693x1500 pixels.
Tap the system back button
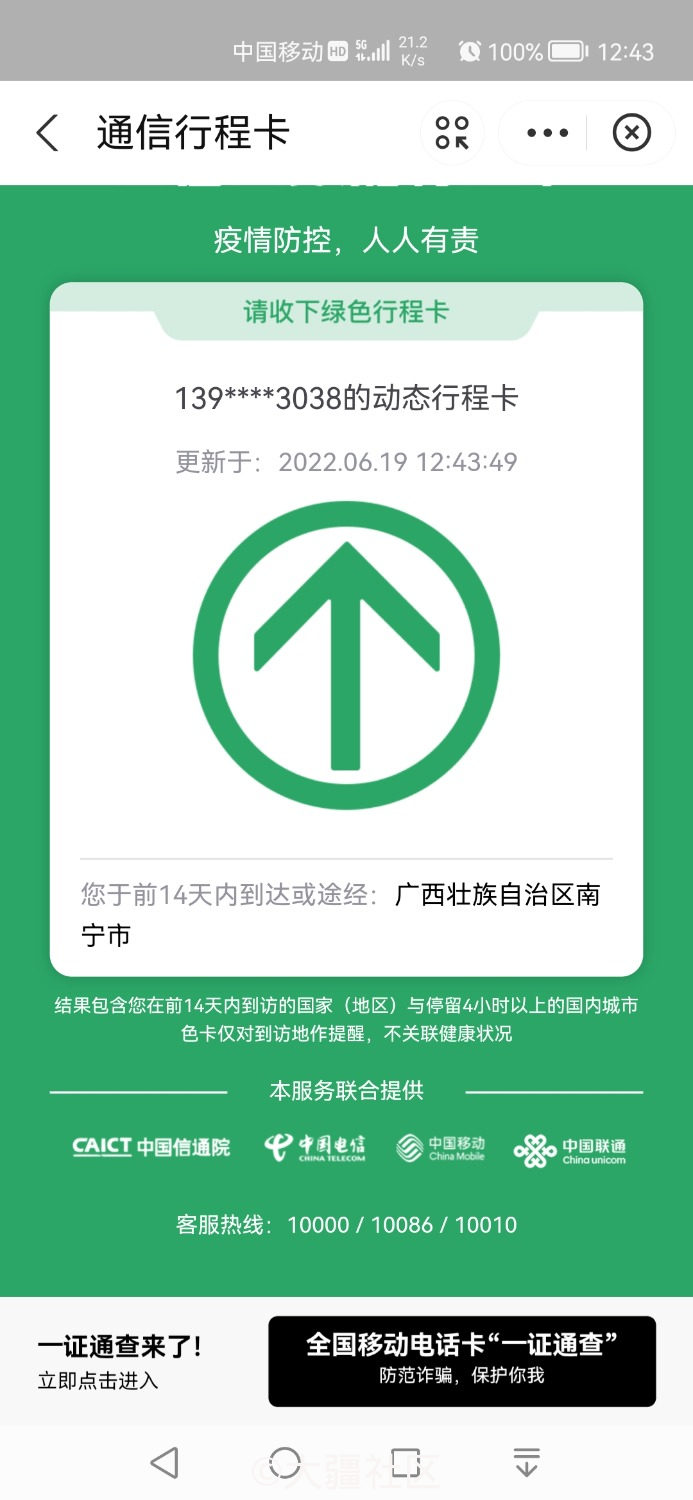tap(164, 1462)
